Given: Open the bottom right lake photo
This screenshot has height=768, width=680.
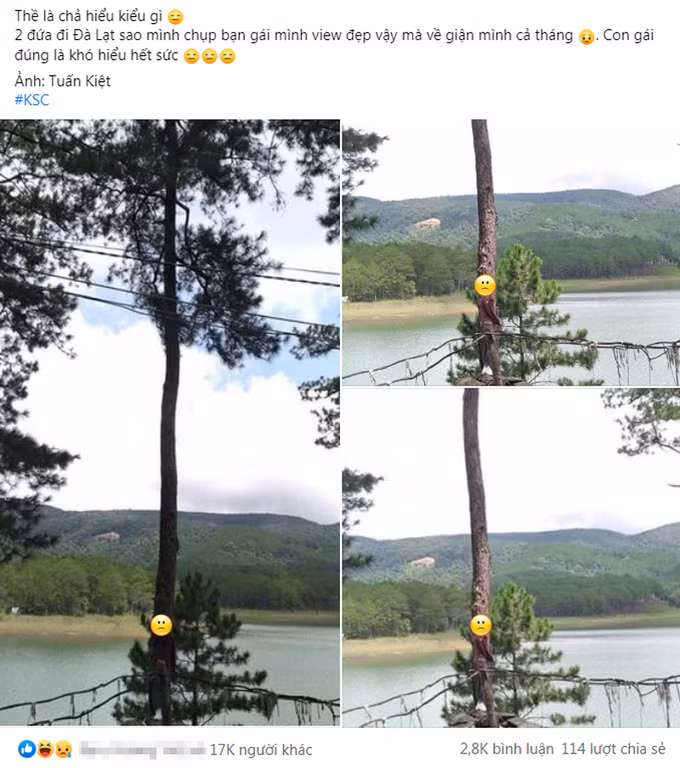Looking at the screenshot, I should coord(511,557).
